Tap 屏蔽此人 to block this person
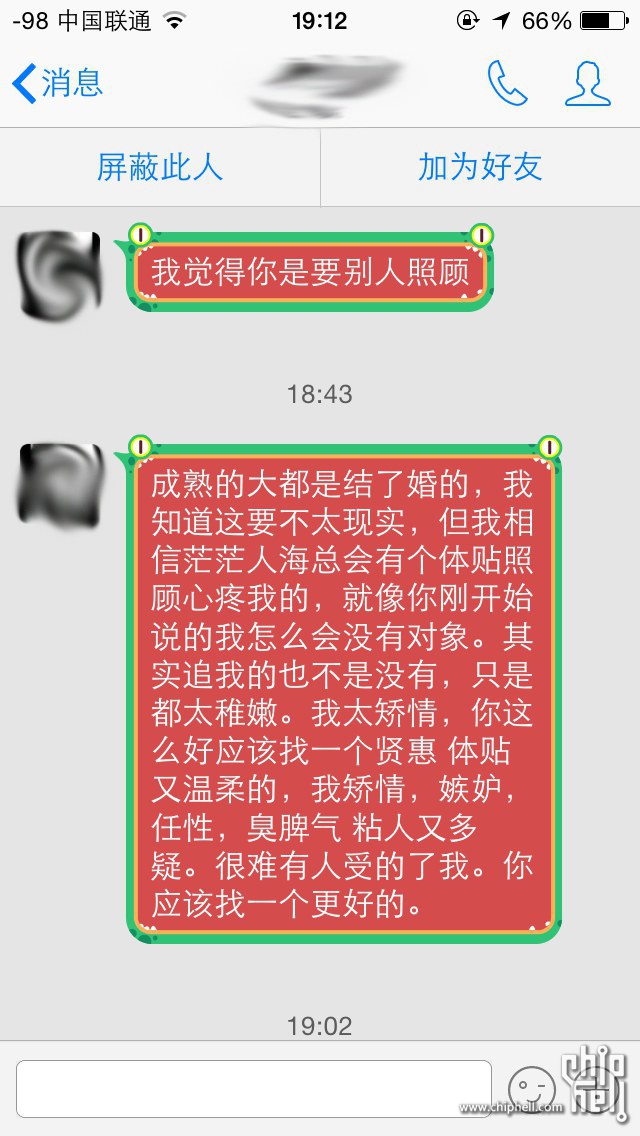This screenshot has height=1136, width=640. click(160, 167)
